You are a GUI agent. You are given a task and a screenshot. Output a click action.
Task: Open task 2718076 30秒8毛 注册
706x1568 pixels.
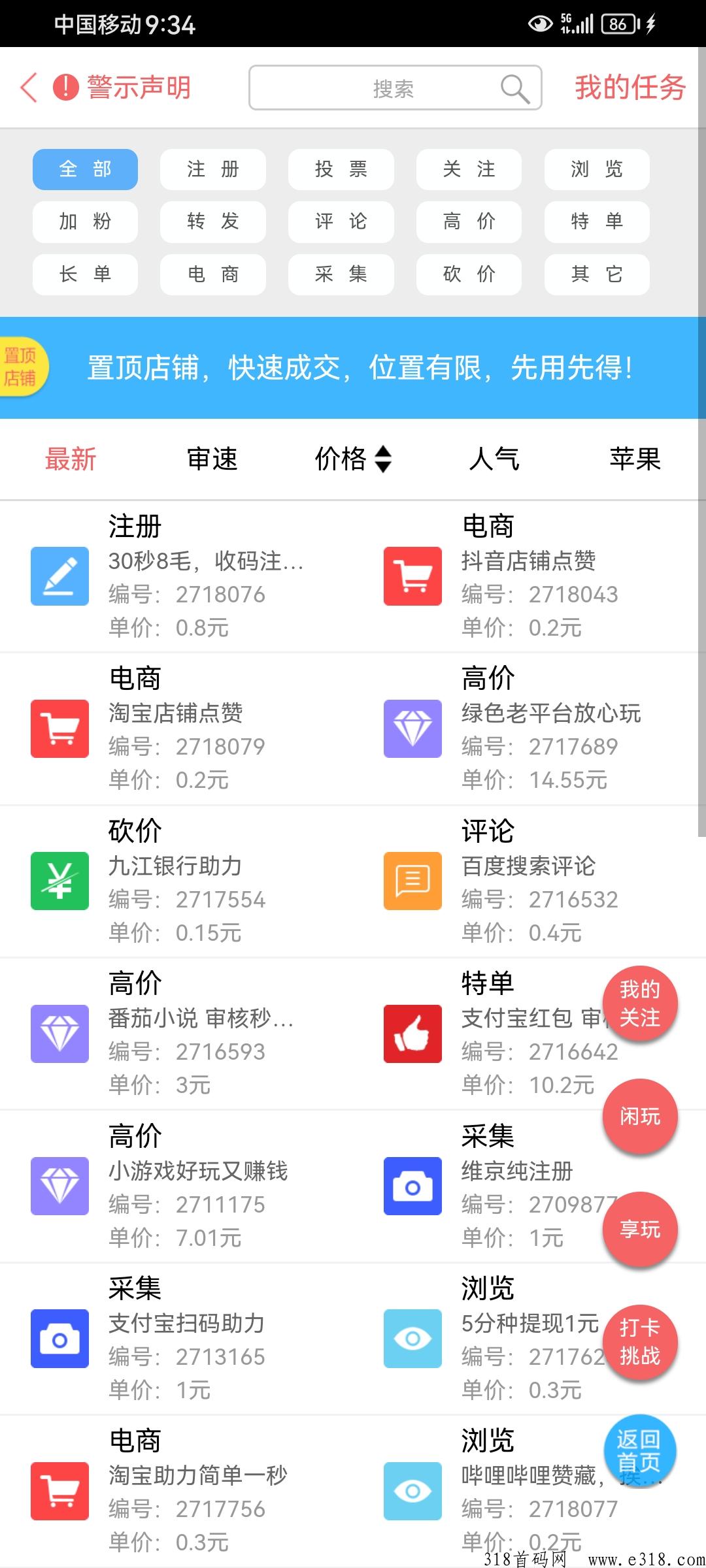(176, 576)
